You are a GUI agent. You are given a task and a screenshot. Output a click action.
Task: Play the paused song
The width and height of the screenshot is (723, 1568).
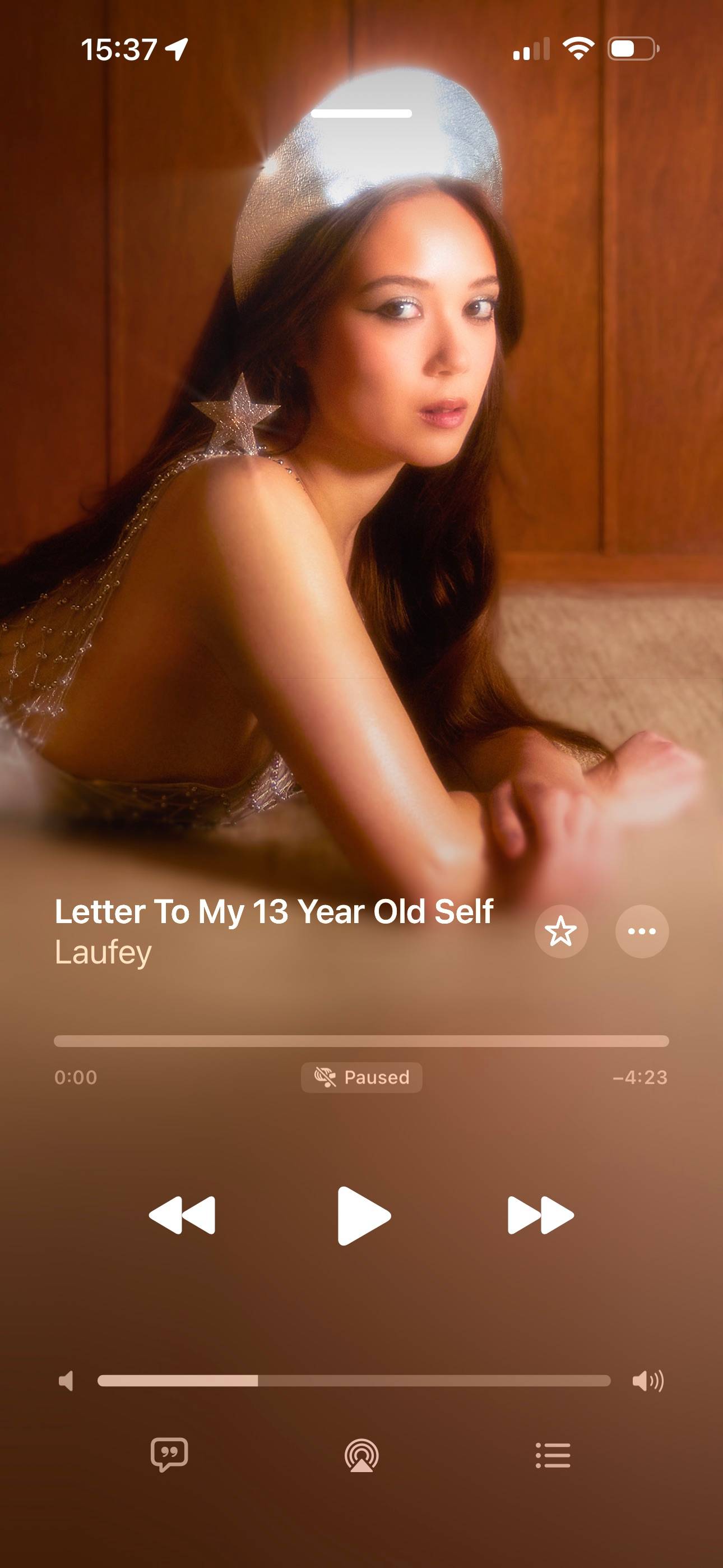click(363, 1216)
